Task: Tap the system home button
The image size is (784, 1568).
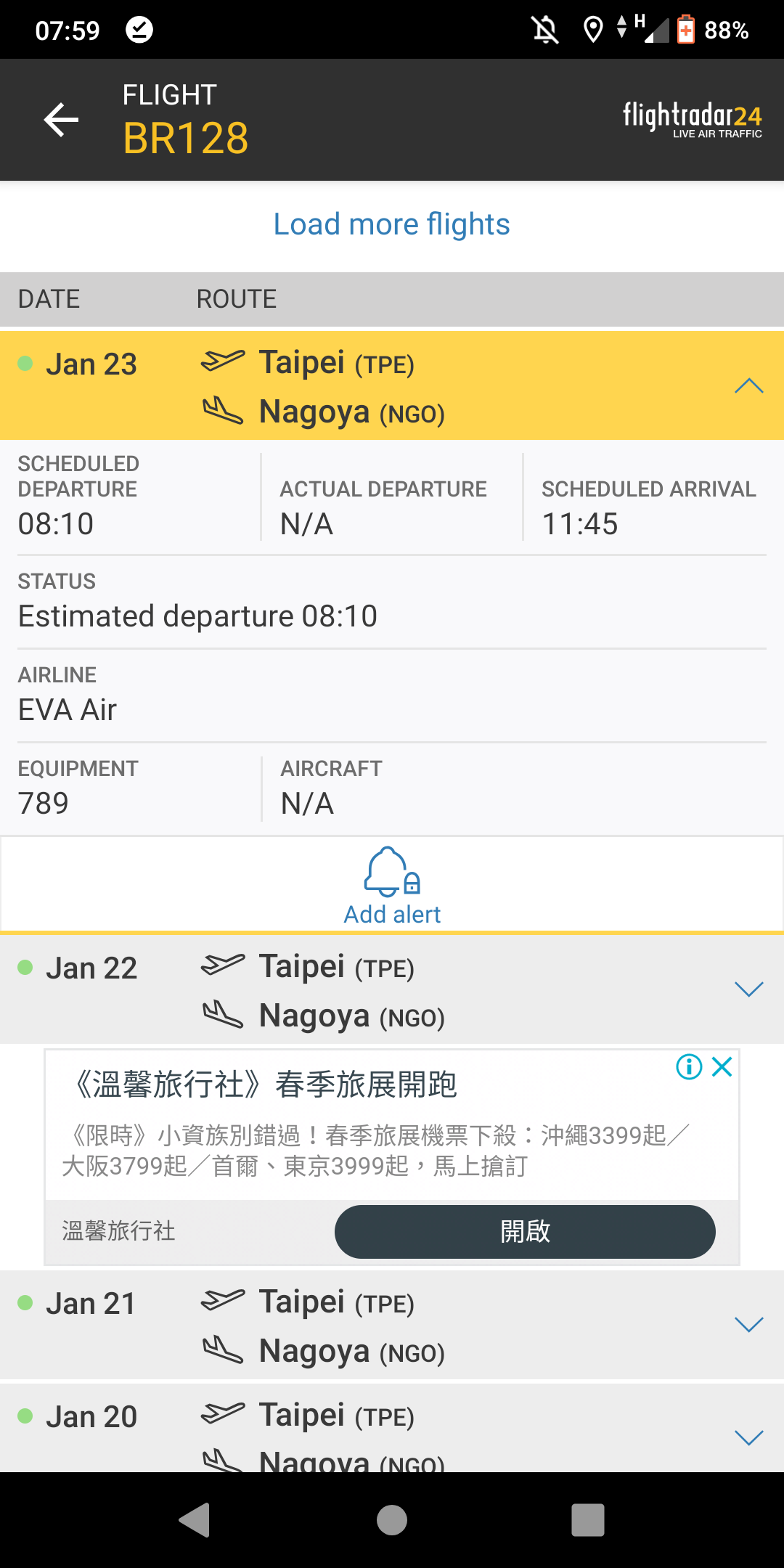Action: (392, 1520)
